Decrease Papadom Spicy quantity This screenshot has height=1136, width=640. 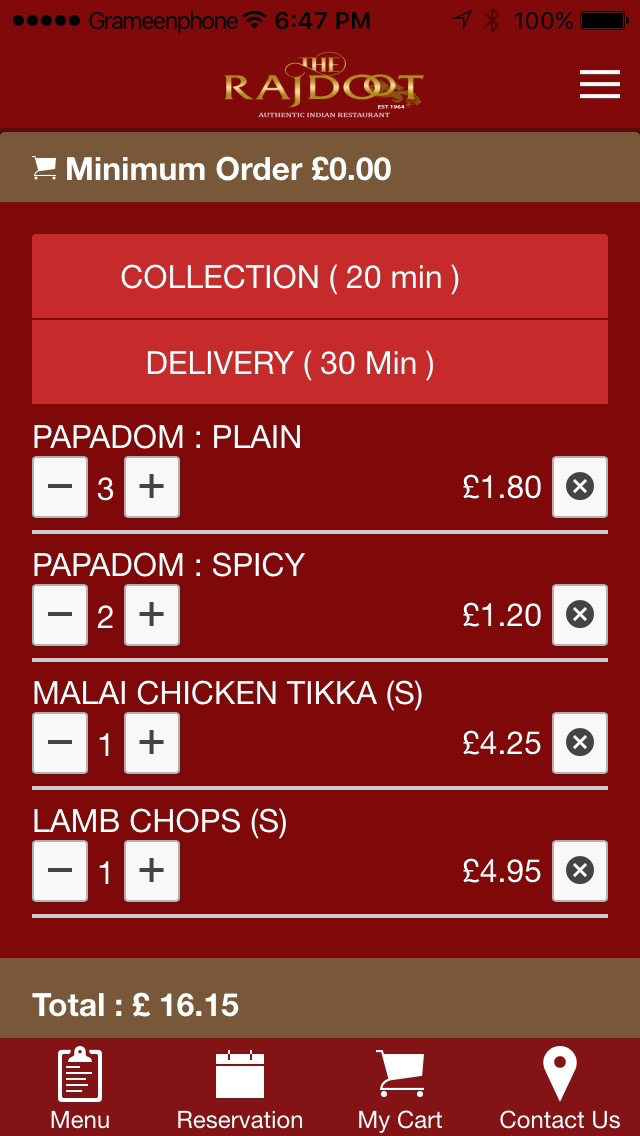tap(60, 615)
